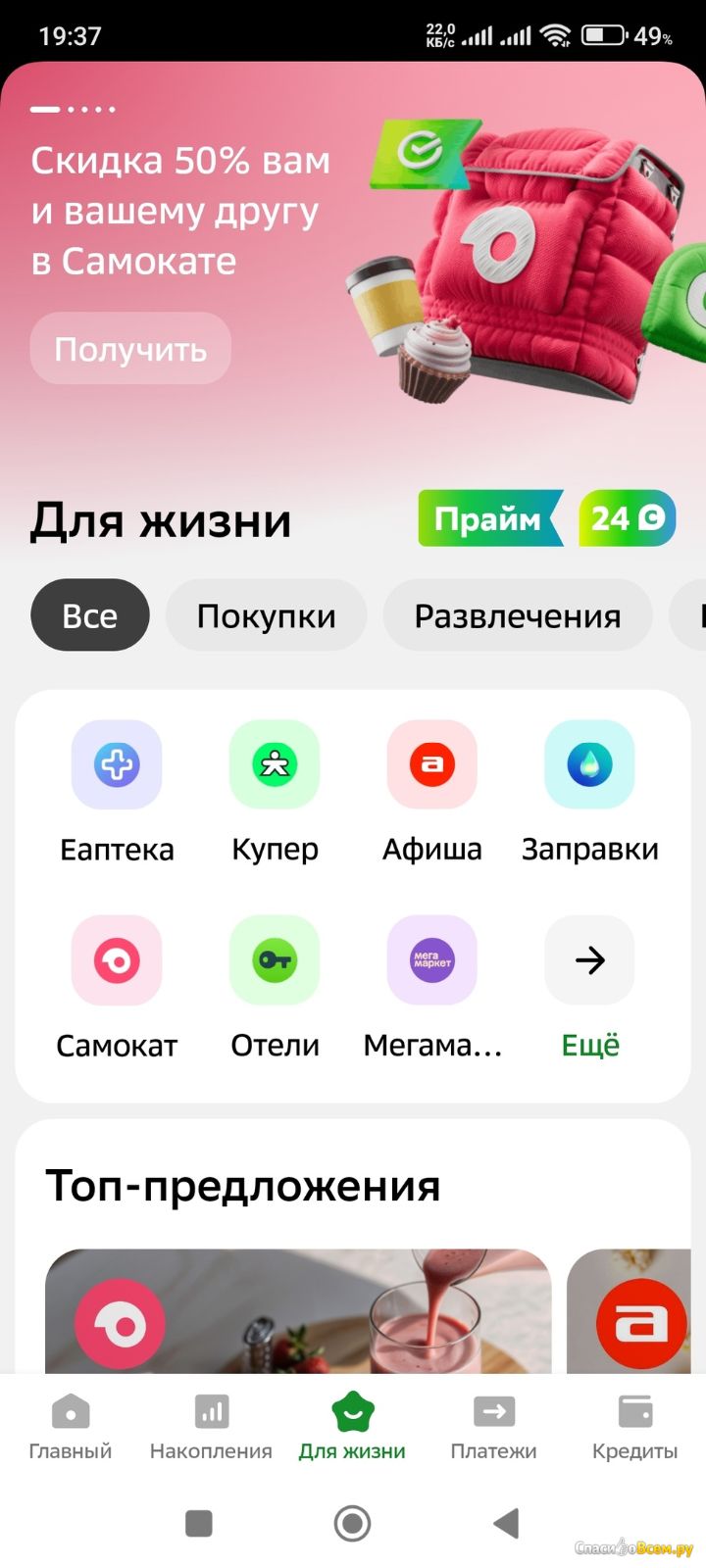The height and width of the screenshot is (1568, 706).
Task: Open the Кредиты tab
Action: (x=634, y=1427)
